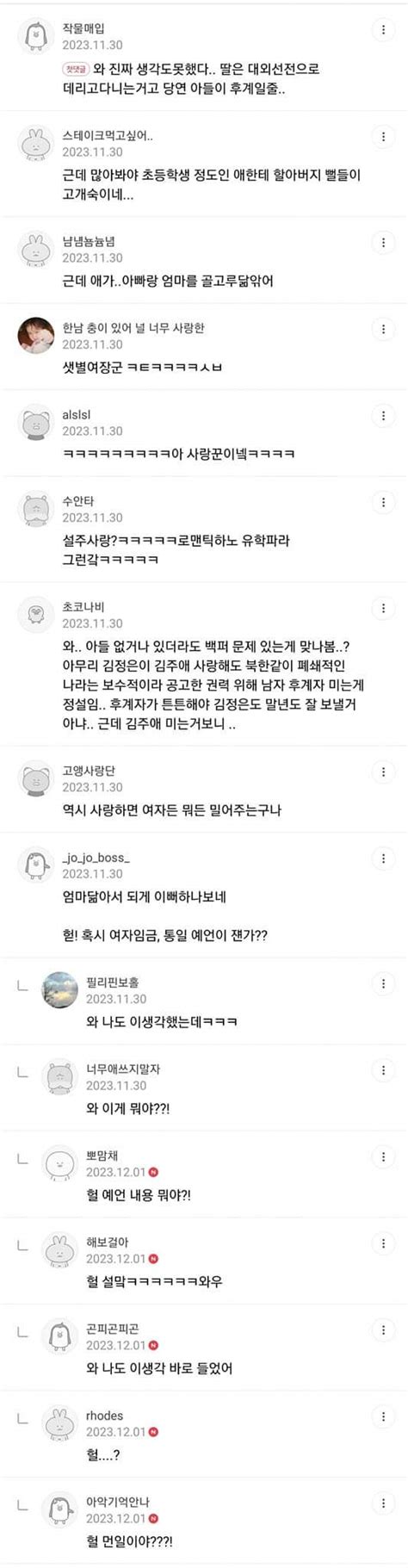The image size is (408, 1568).
Task: Tap the three-dot menu on 너무애쓰지말자's reply
Action: click(x=383, y=1070)
